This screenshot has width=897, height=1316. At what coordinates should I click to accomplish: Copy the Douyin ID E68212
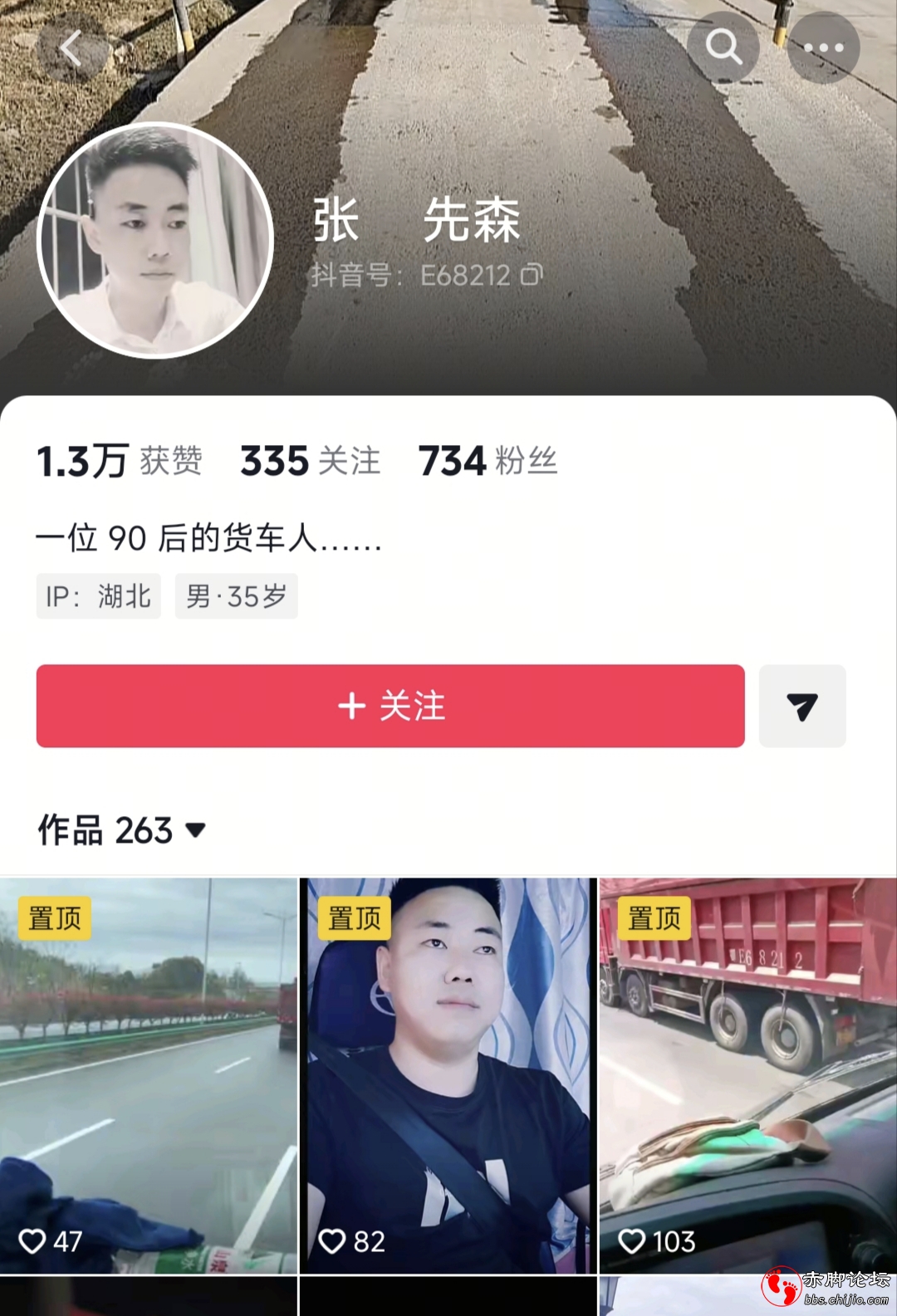tap(532, 274)
